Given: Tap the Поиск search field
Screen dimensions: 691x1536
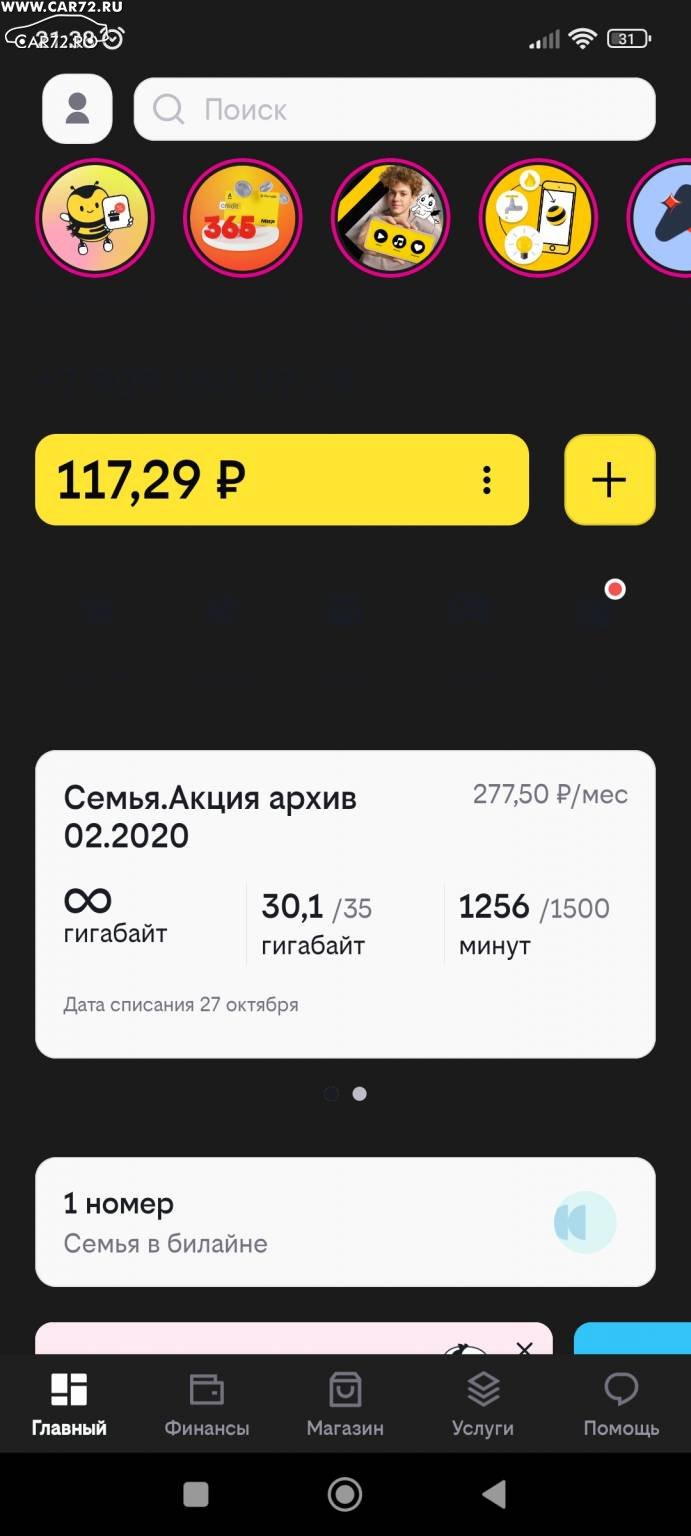Looking at the screenshot, I should pyautogui.click(x=394, y=109).
